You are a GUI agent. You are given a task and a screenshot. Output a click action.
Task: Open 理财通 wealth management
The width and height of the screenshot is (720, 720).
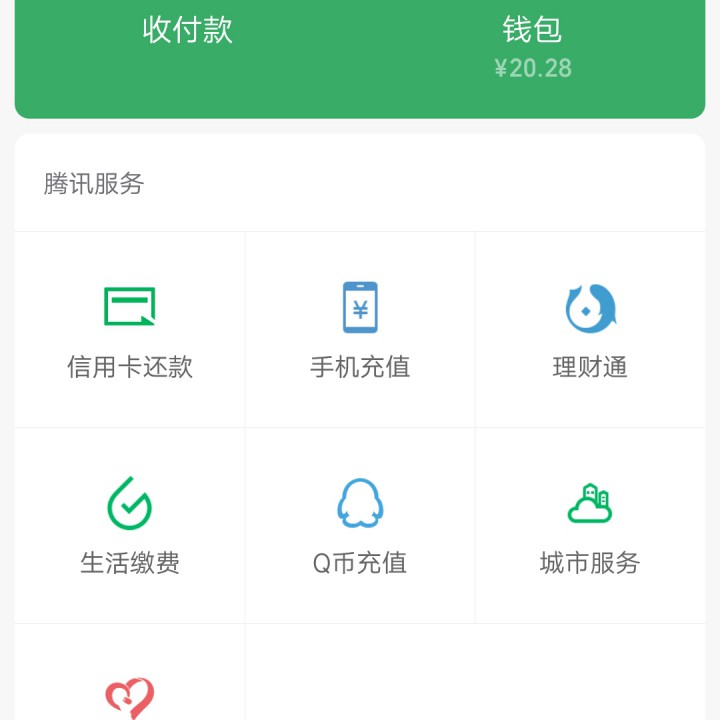[590, 331]
